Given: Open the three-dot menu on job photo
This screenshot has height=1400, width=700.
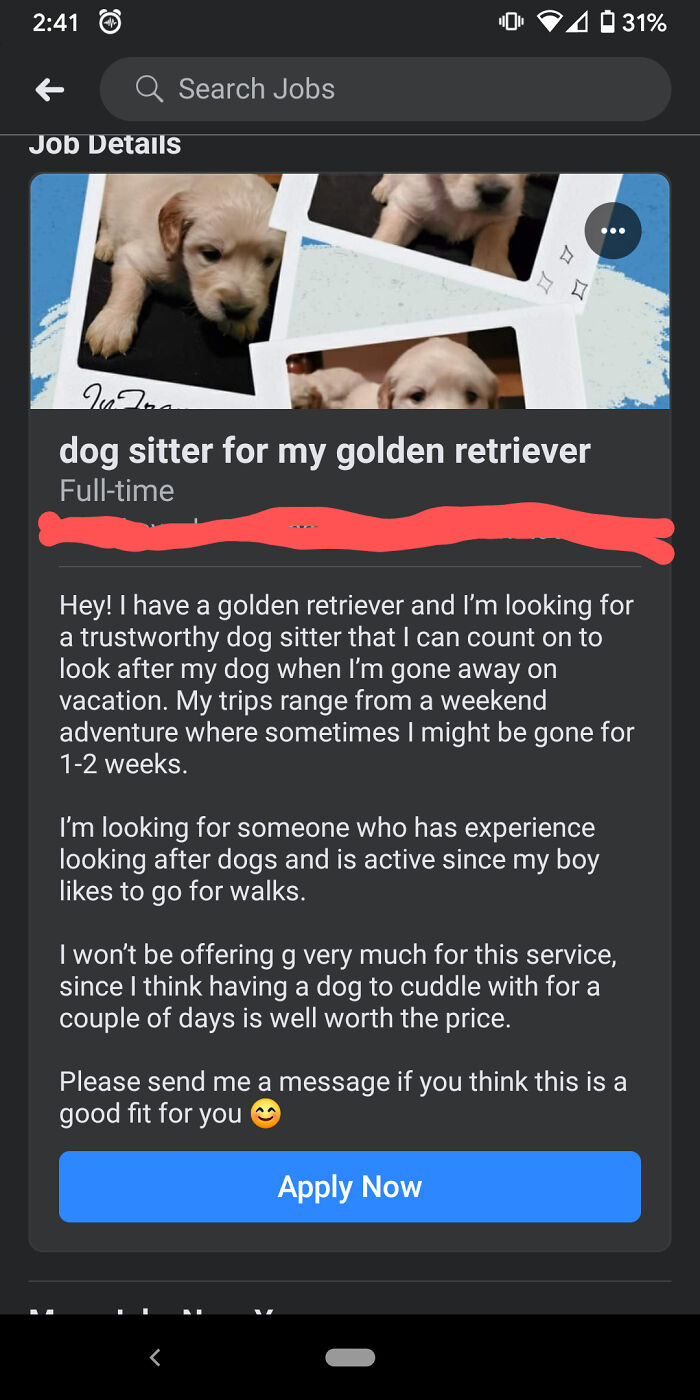Looking at the screenshot, I should (x=613, y=231).
